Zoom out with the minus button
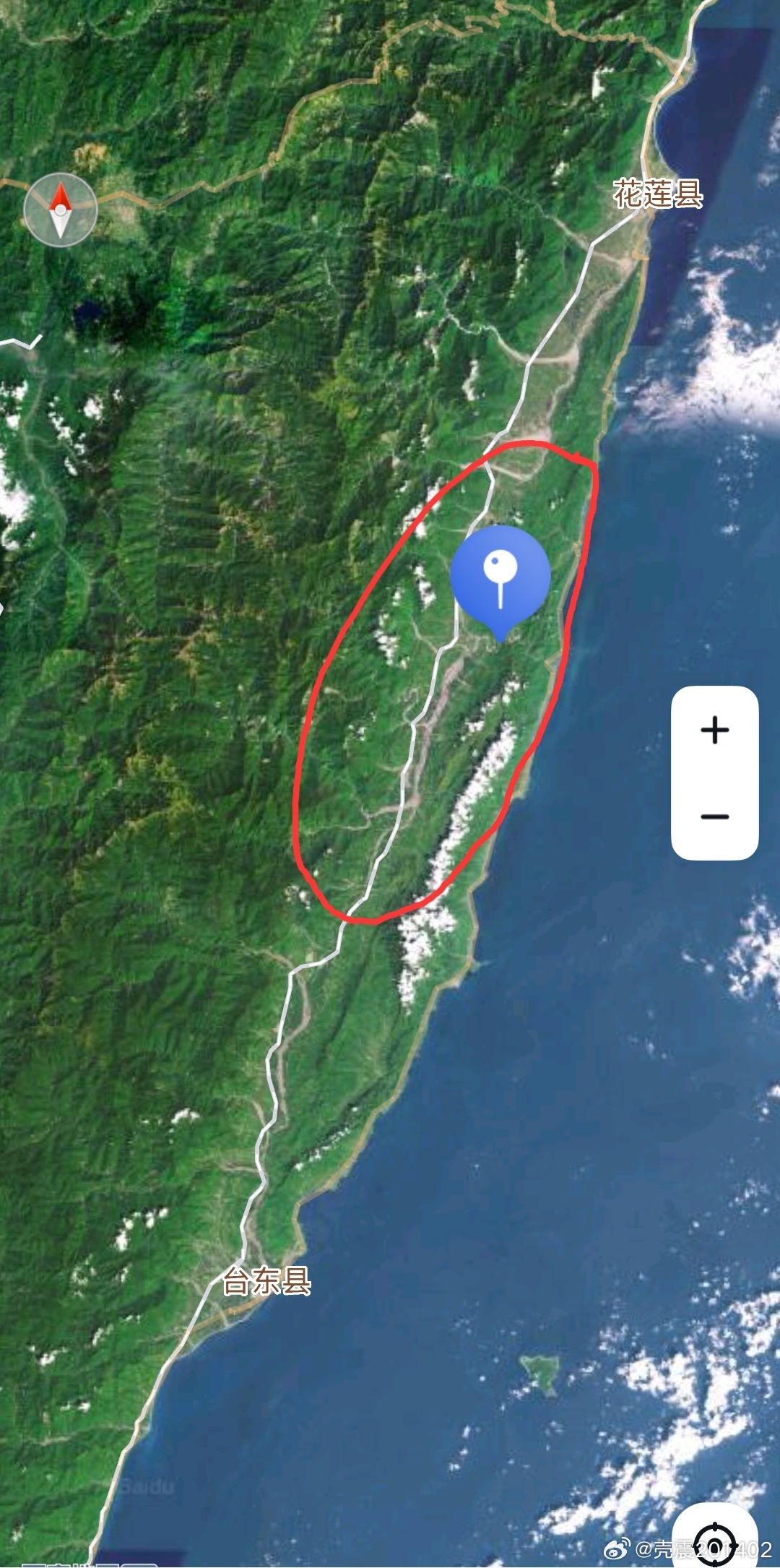This screenshot has height=1568, width=780. (714, 817)
